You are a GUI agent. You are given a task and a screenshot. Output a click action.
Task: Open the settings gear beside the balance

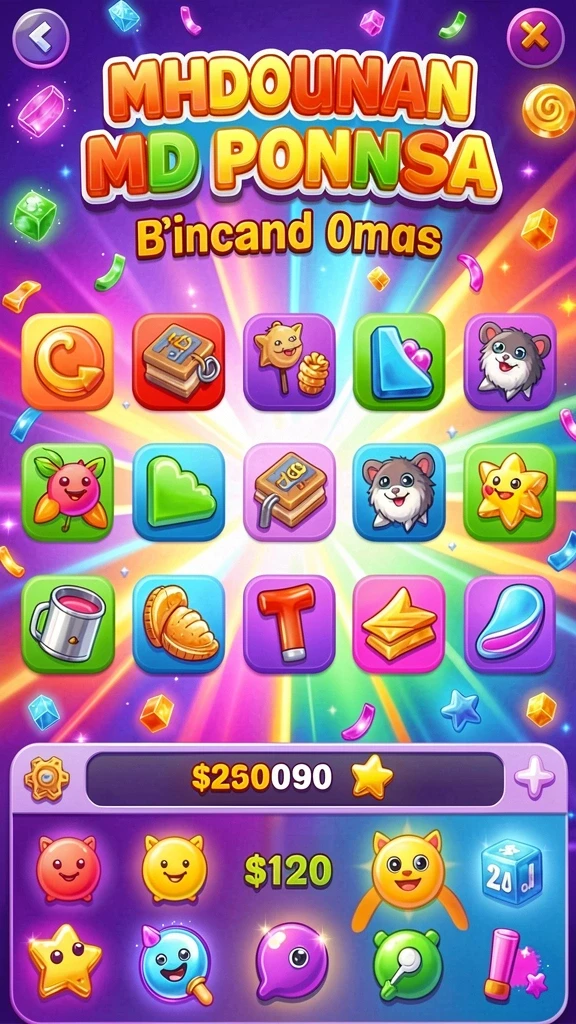click(x=47, y=778)
